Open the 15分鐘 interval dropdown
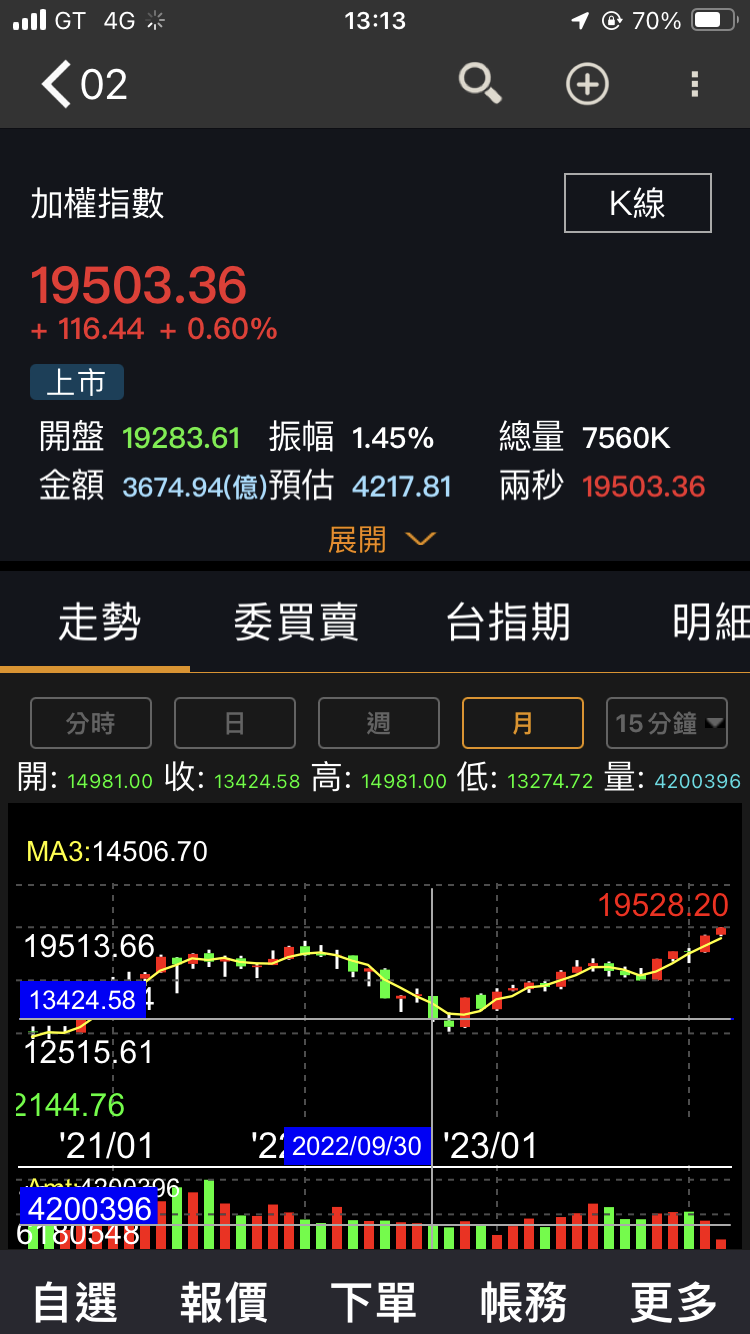The image size is (750, 1334). [667, 723]
